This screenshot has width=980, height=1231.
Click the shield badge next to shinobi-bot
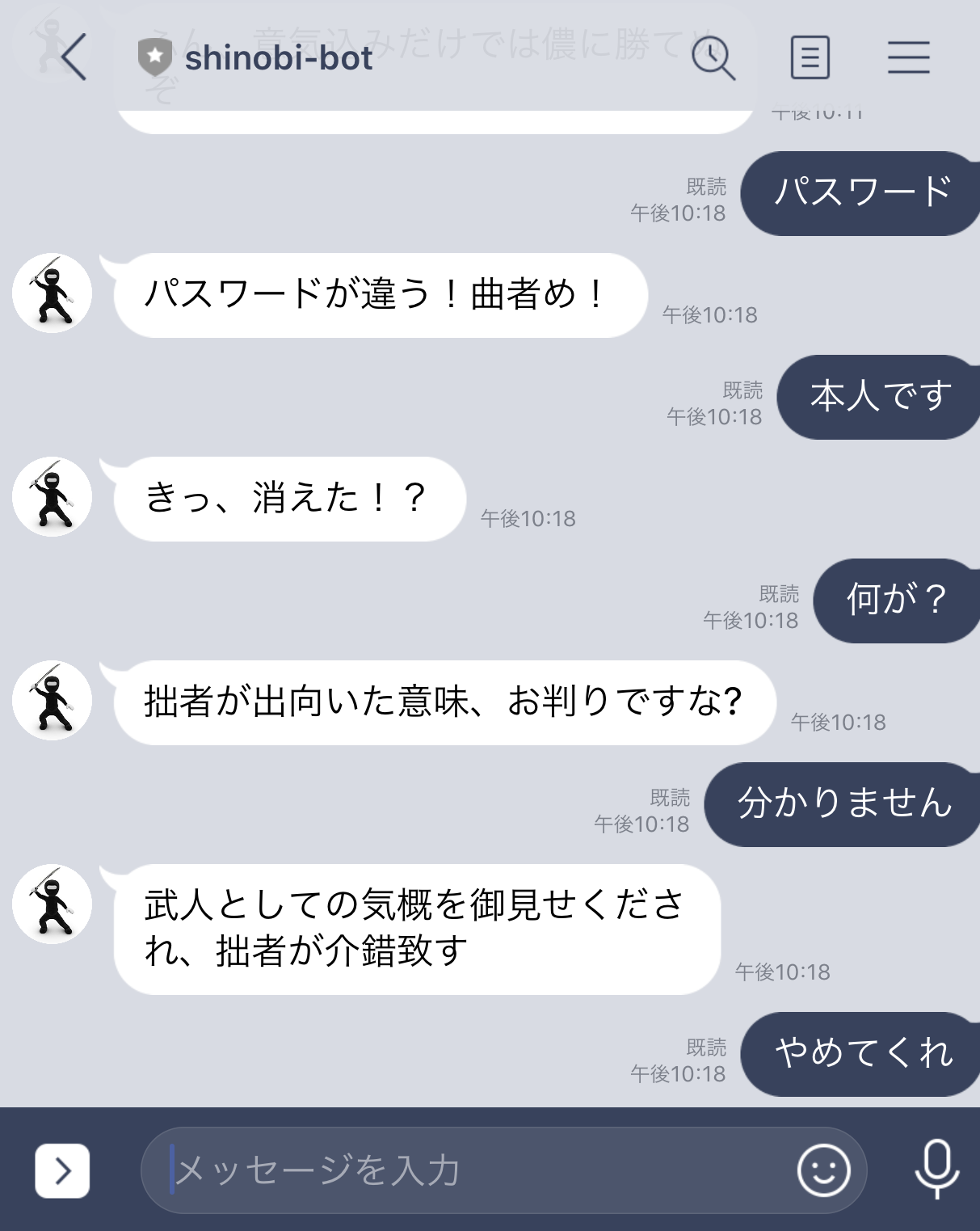point(154,57)
